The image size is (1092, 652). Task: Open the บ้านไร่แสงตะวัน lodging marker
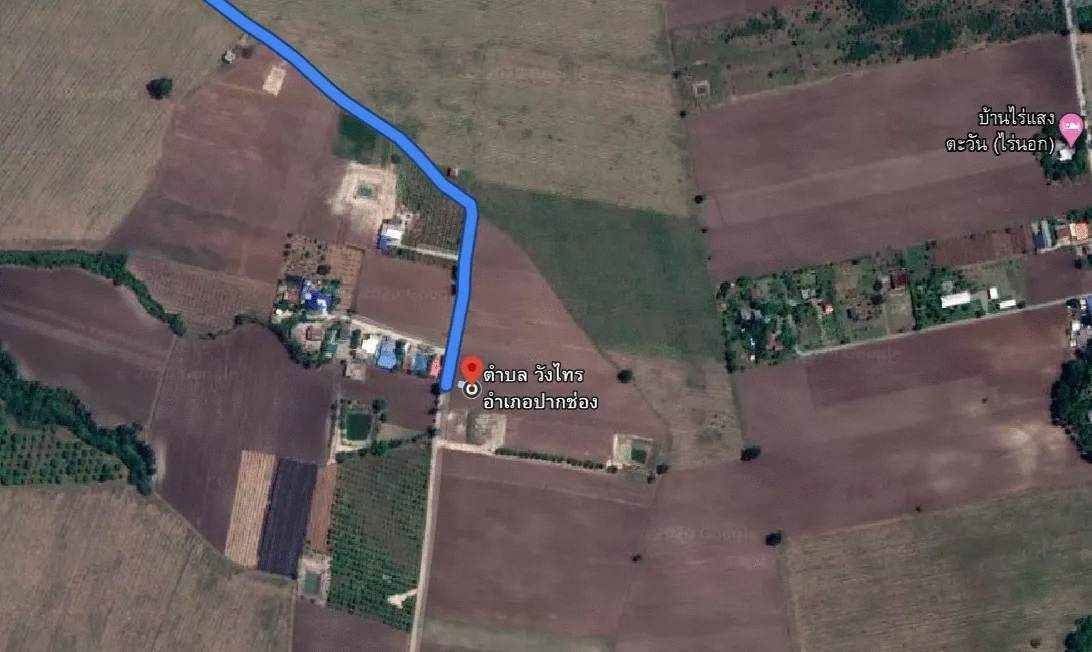[x=1071, y=127]
